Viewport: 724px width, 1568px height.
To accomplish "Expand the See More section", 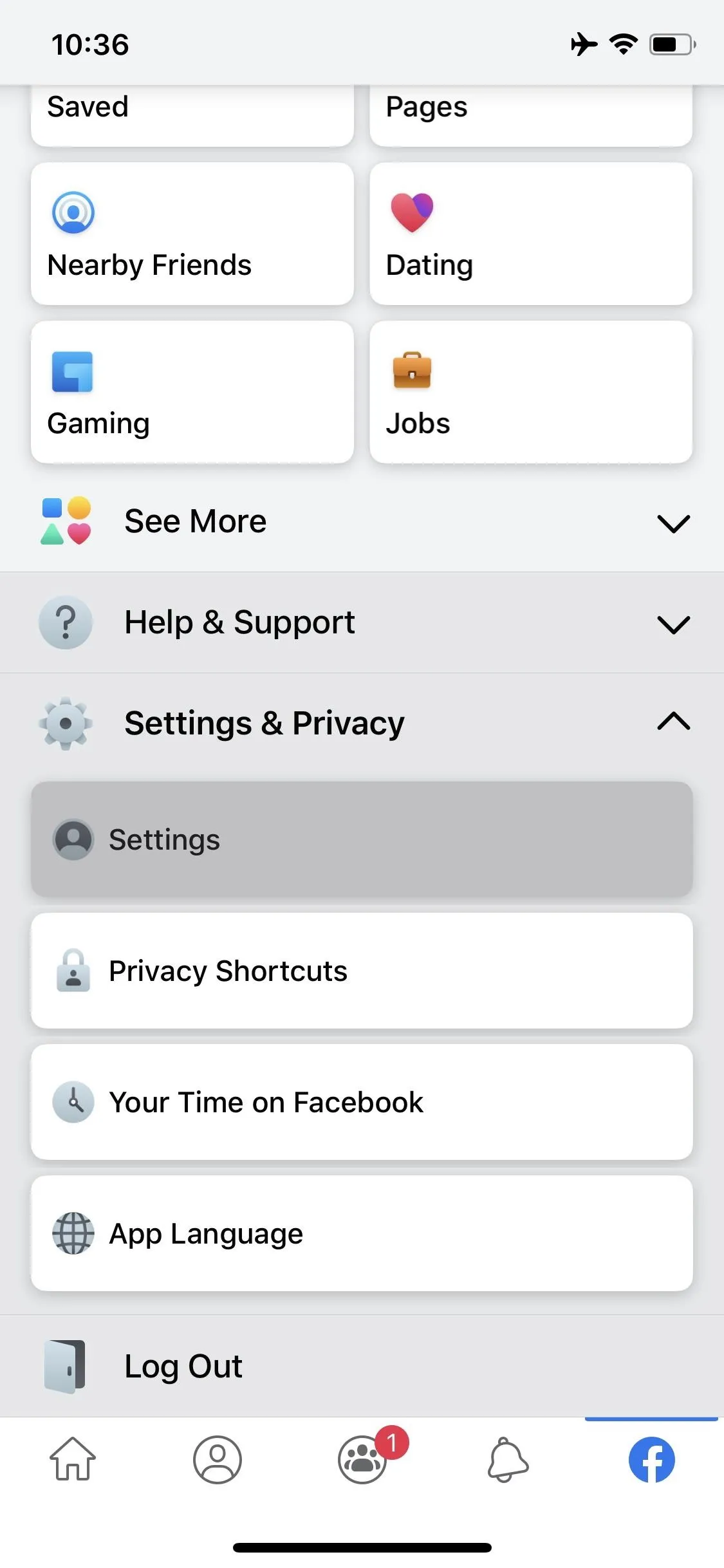I will tap(362, 521).
